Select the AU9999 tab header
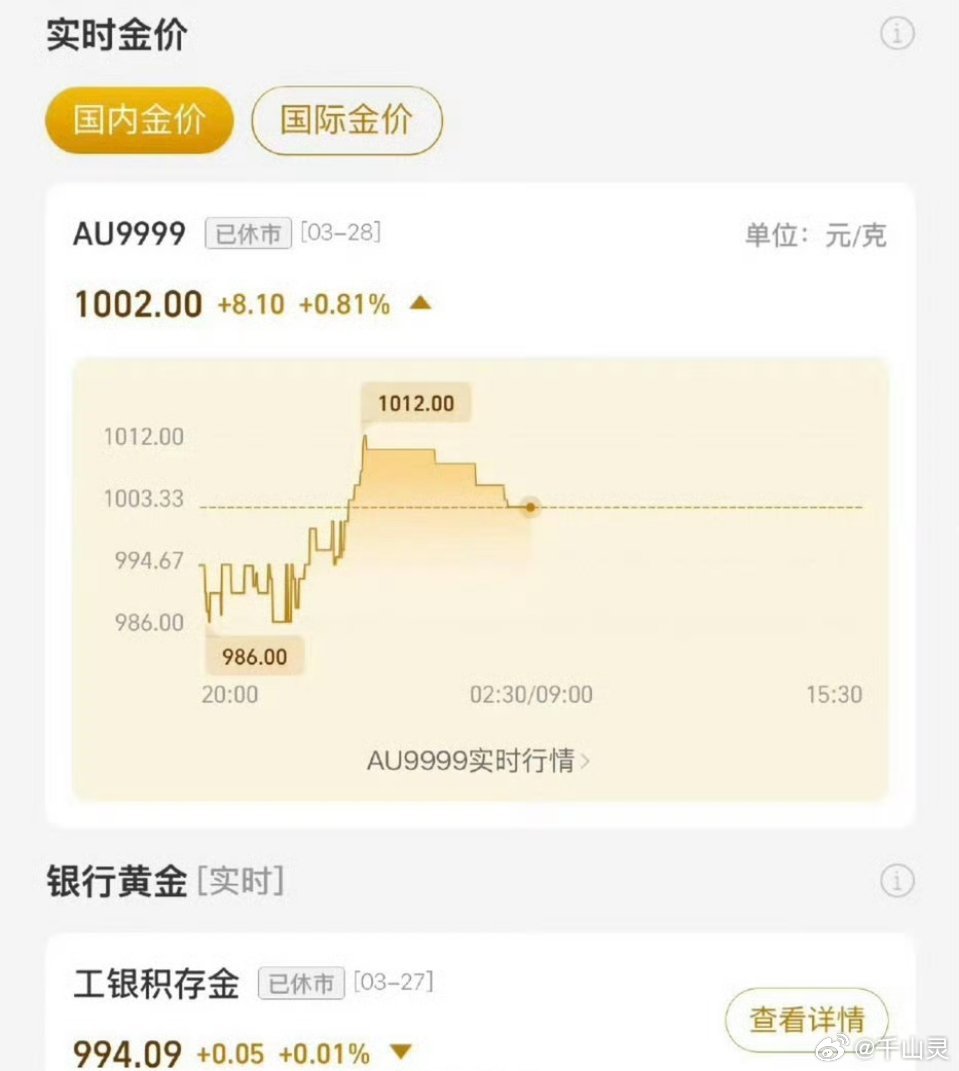Viewport: 959px width, 1071px height. 128,233
